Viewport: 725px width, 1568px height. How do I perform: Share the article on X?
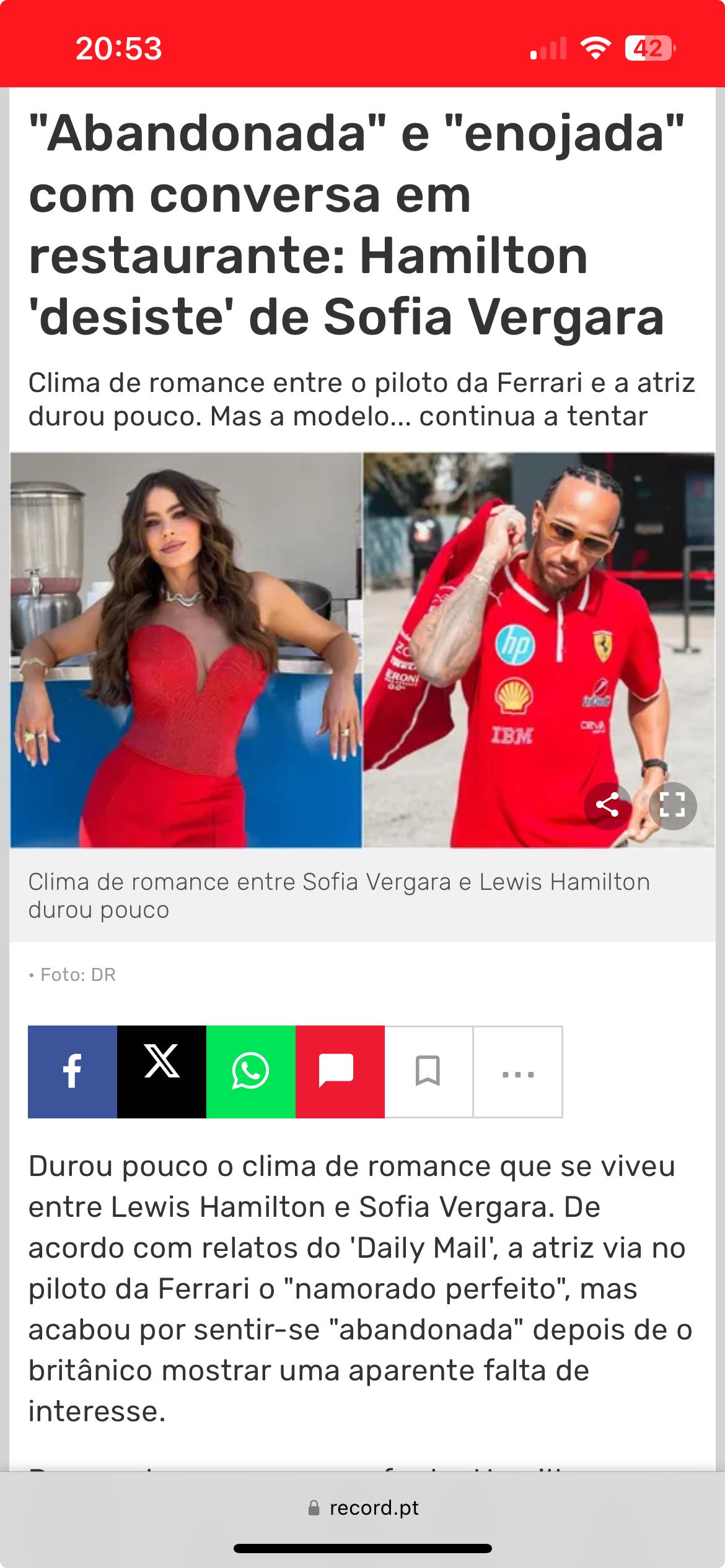(x=162, y=1072)
